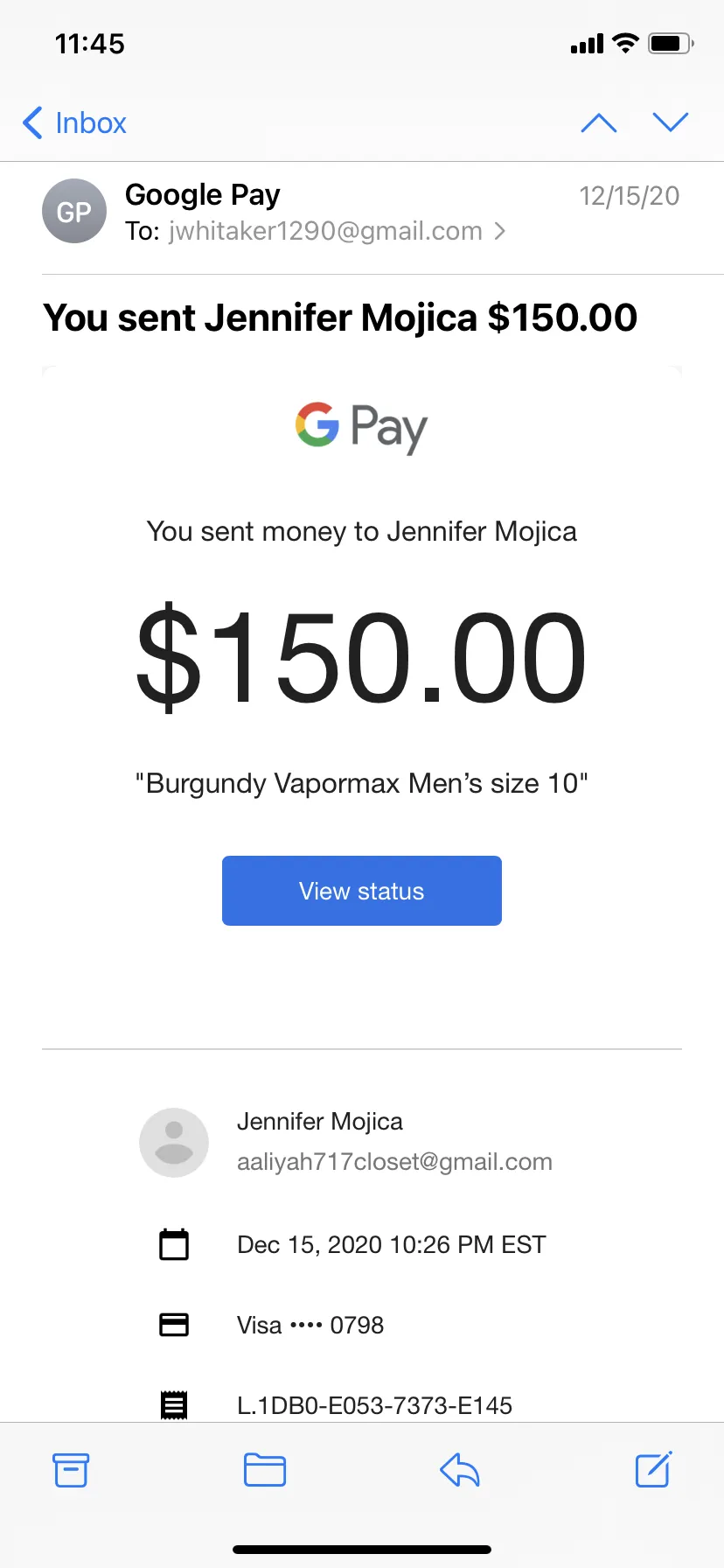
Task: Compose a new email
Action: click(x=653, y=1469)
